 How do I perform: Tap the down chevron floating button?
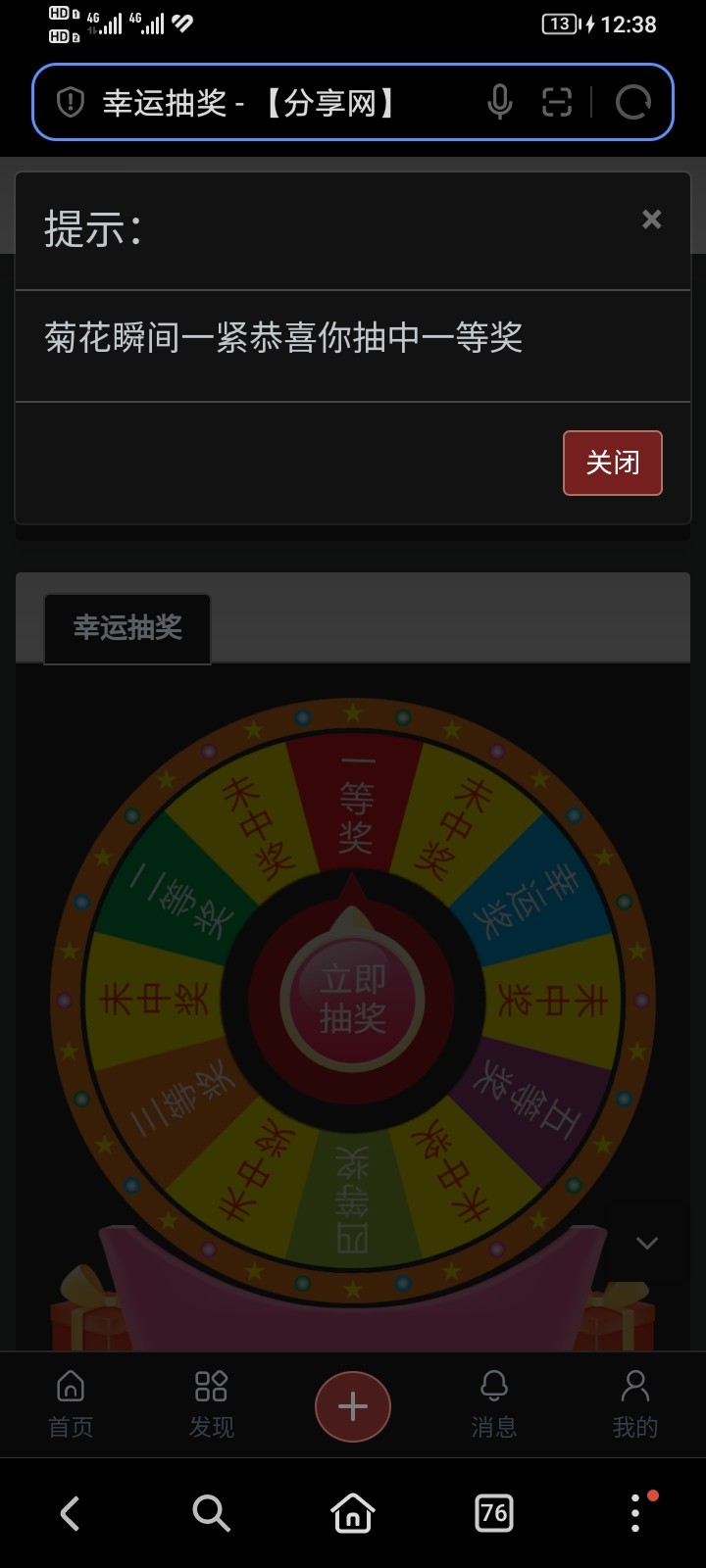coord(646,1244)
